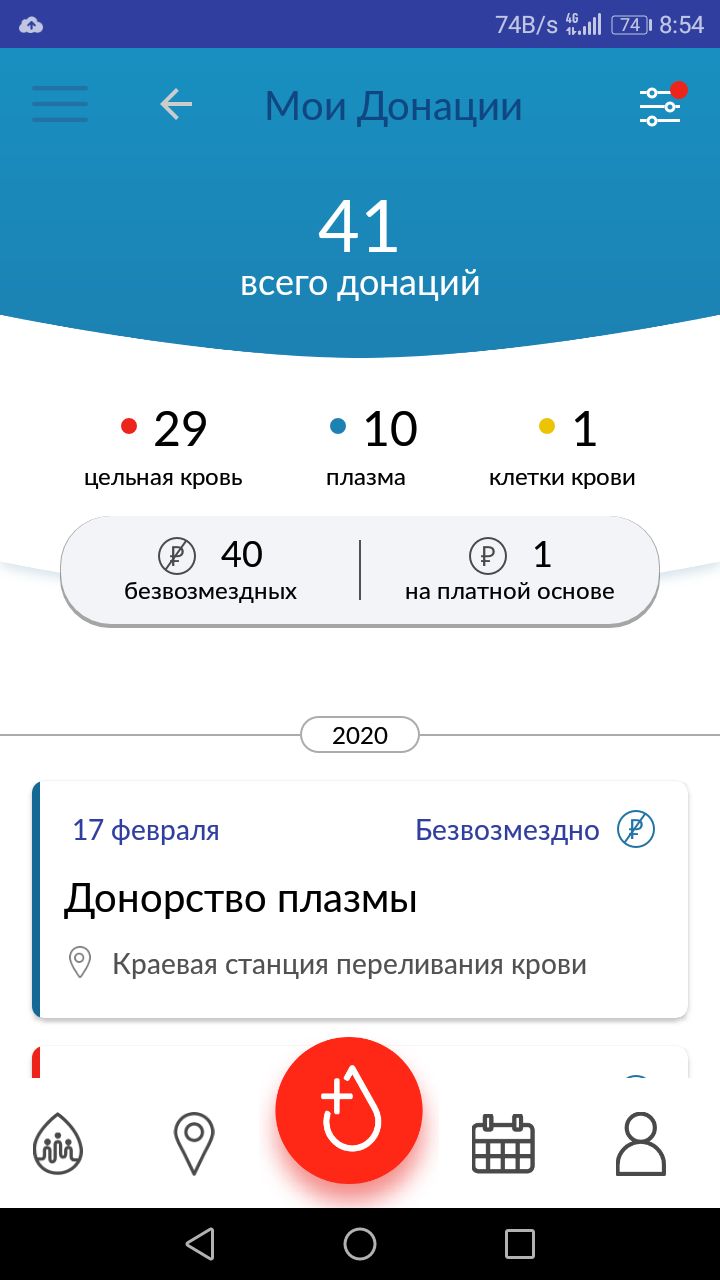Image resolution: width=720 pixels, height=1280 pixels.
Task: Go back using the header arrow
Action: 176,104
